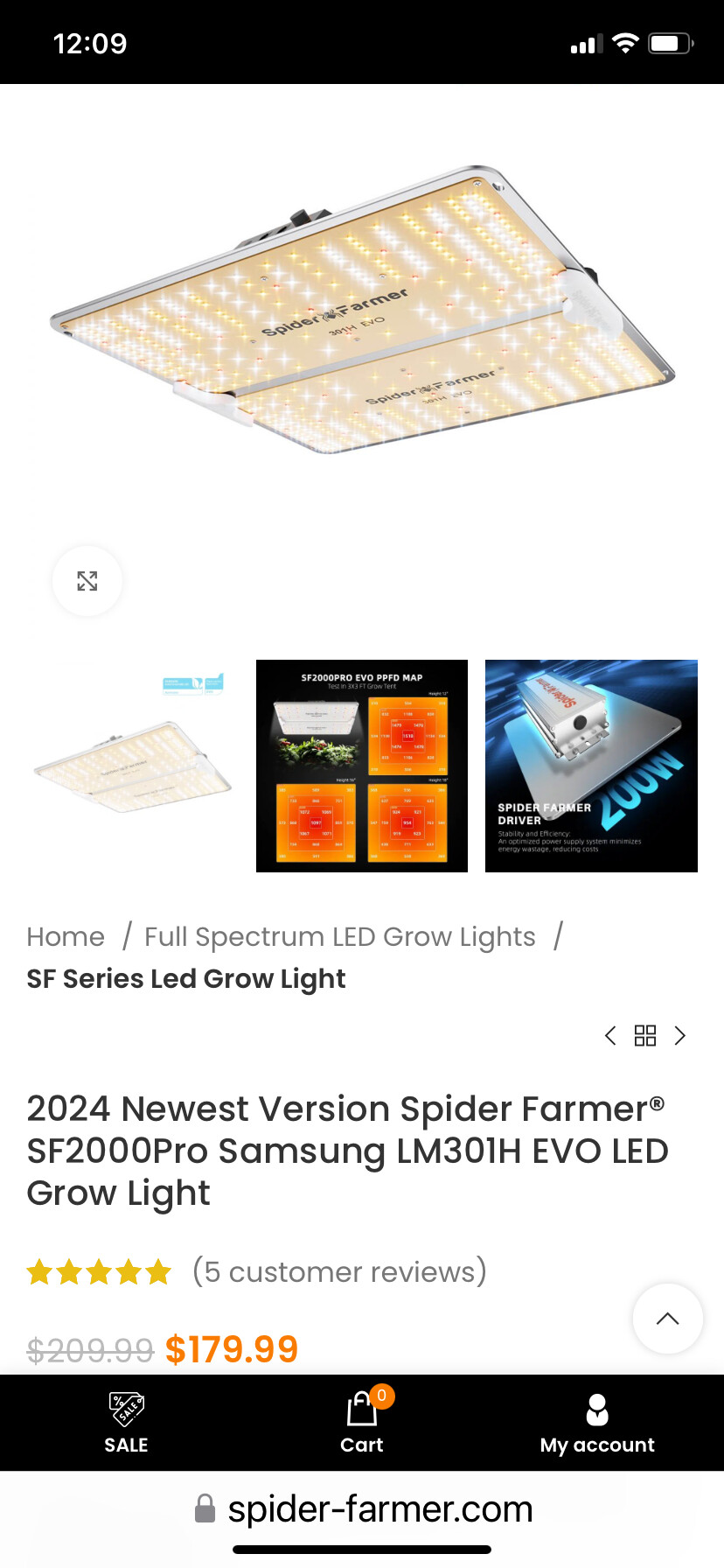Open the product grid view icon
This screenshot has height=1568, width=724.
tap(645, 1036)
